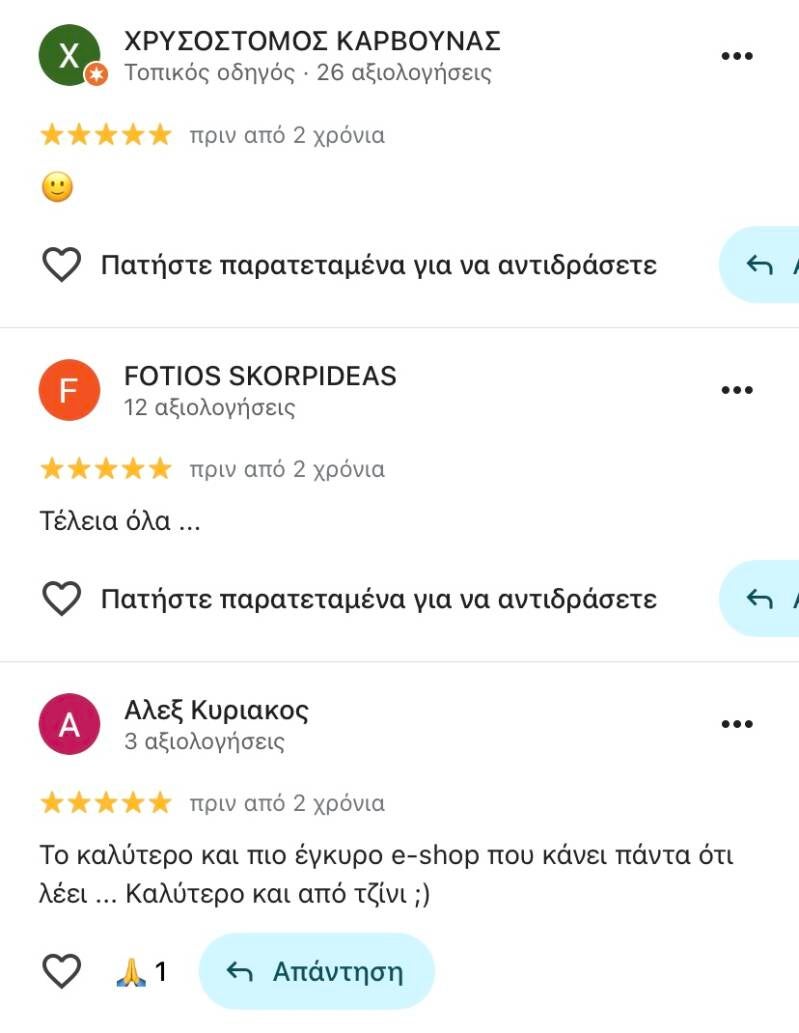Tap Απάντηση under Αλεξ Κυριακος's review

(x=316, y=971)
